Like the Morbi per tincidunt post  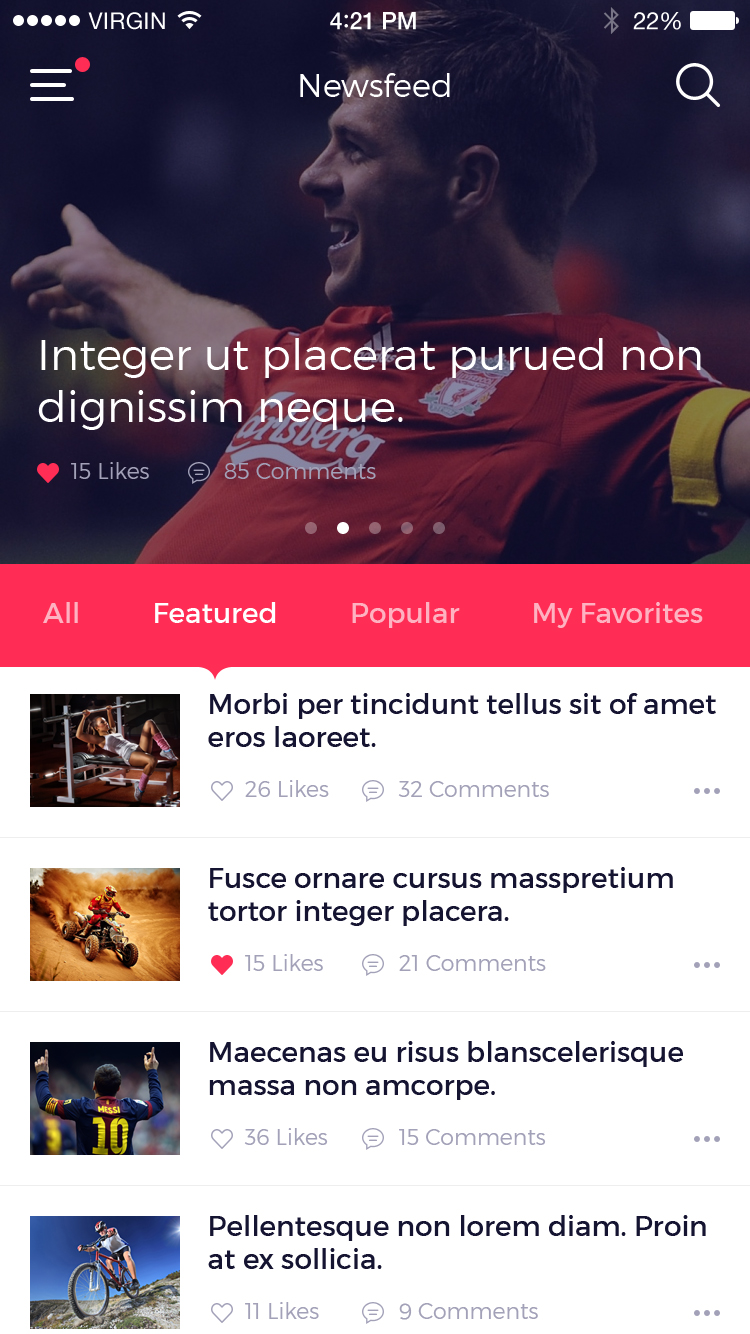pyautogui.click(x=222, y=790)
